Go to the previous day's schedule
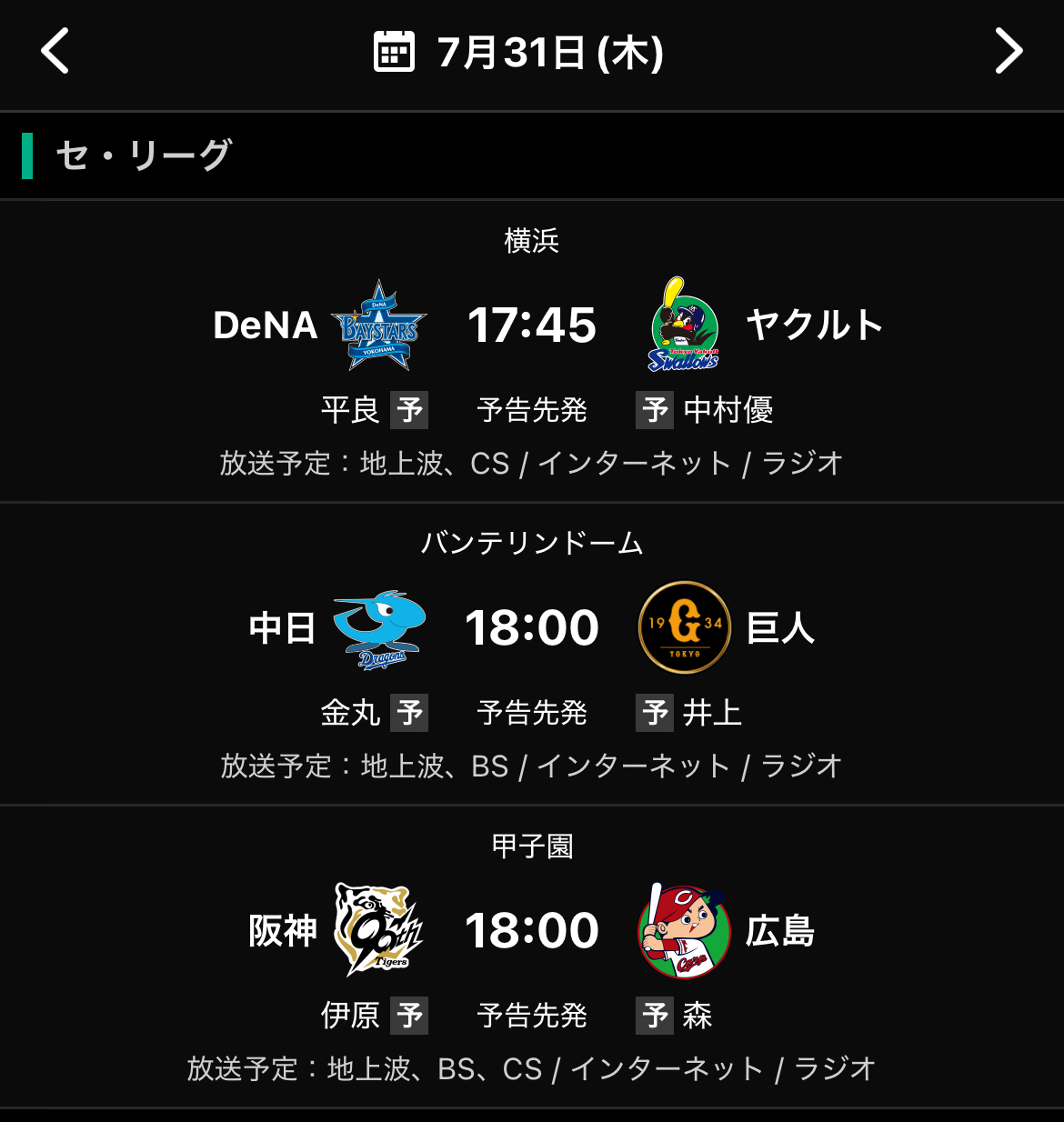This screenshot has height=1122, width=1064. click(55, 52)
